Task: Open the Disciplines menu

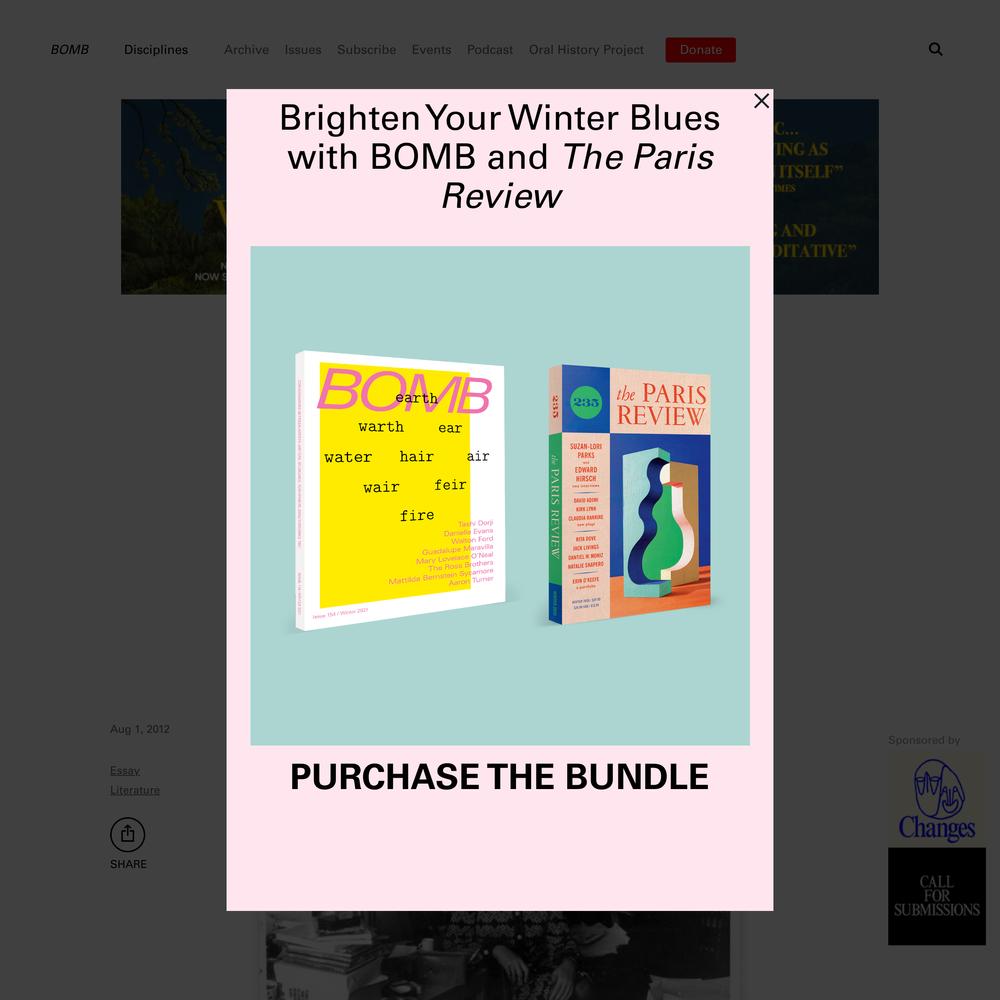Action: click(156, 49)
